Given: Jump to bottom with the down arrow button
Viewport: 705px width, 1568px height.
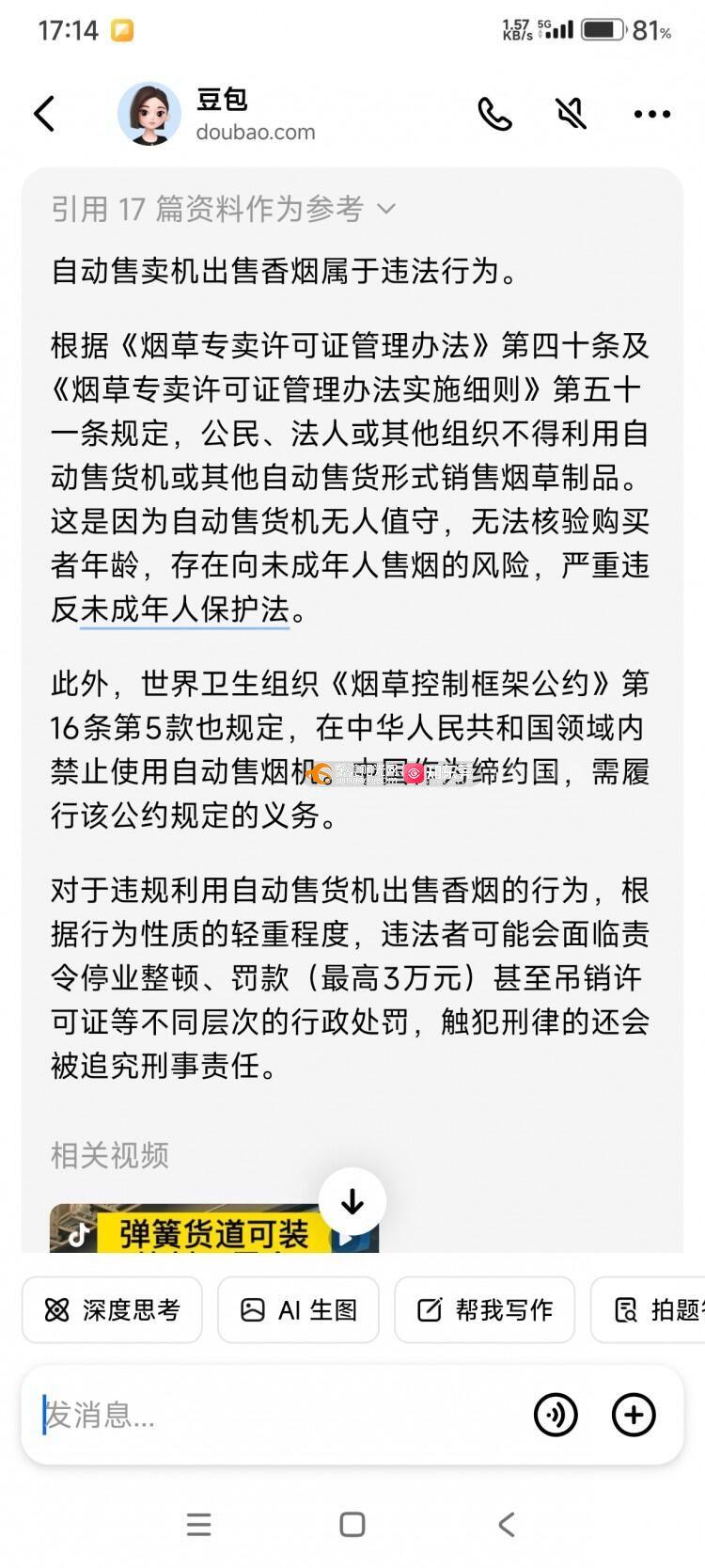Looking at the screenshot, I should [352, 1201].
